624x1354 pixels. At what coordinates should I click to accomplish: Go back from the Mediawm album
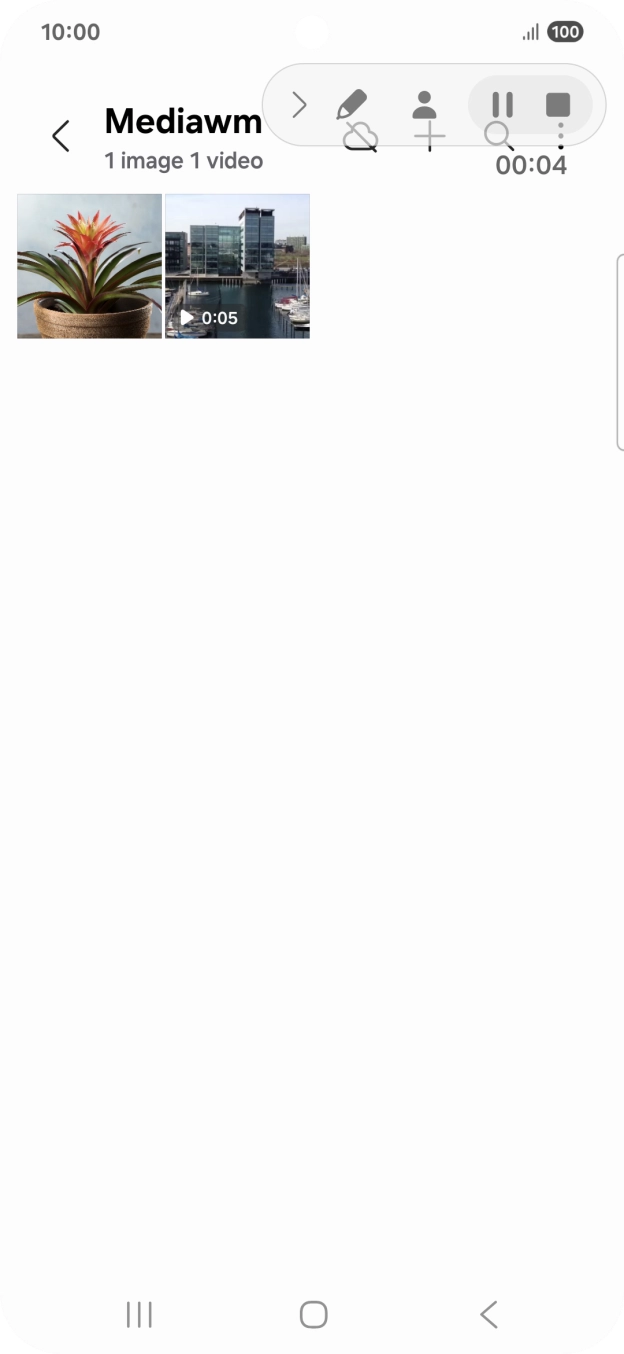tap(61, 136)
